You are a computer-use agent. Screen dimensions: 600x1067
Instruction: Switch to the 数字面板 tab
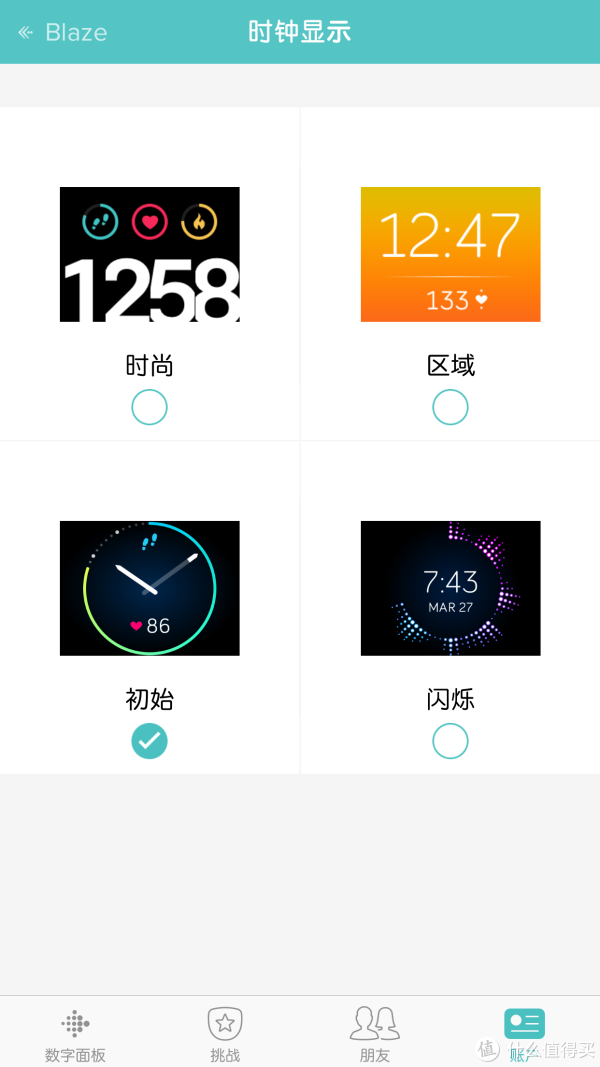pyautogui.click(x=76, y=1034)
